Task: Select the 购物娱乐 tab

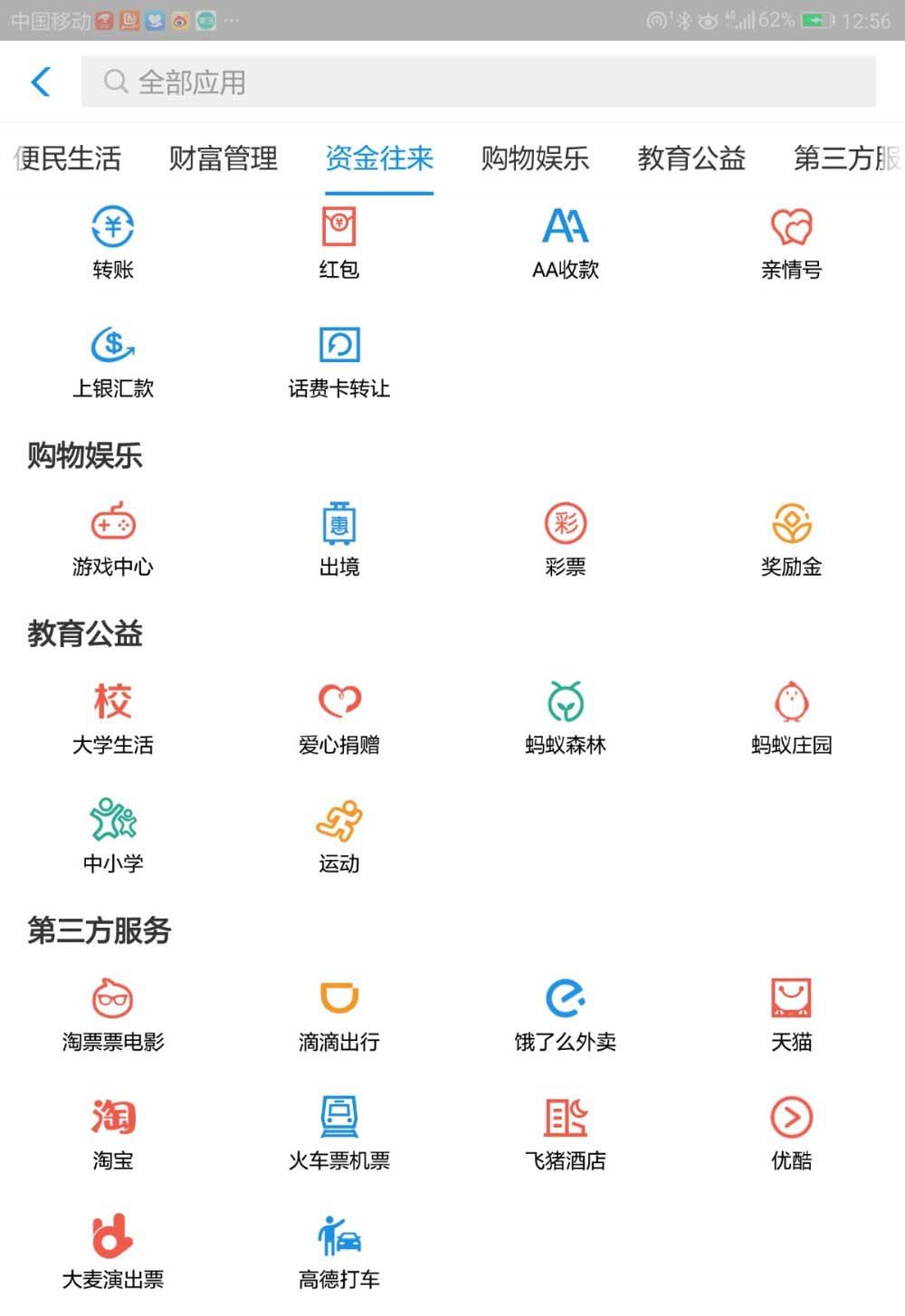Action: 535,158
